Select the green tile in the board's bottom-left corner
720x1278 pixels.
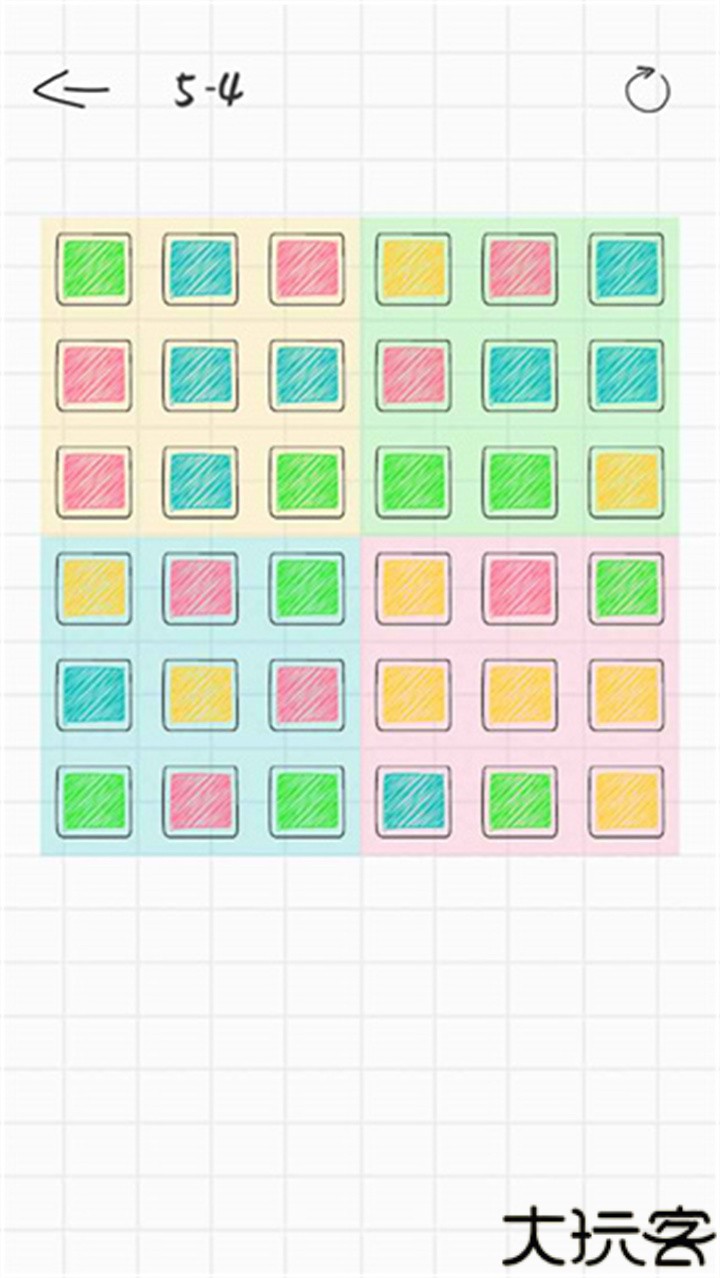(93, 801)
